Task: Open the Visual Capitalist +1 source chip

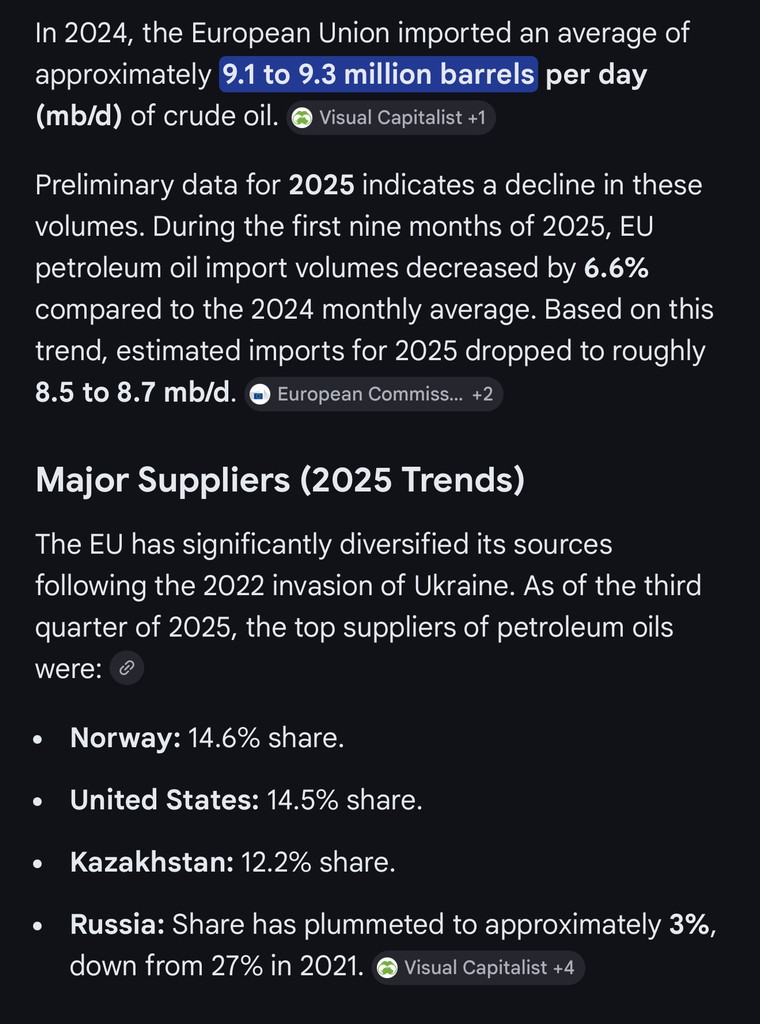Action: click(x=391, y=118)
